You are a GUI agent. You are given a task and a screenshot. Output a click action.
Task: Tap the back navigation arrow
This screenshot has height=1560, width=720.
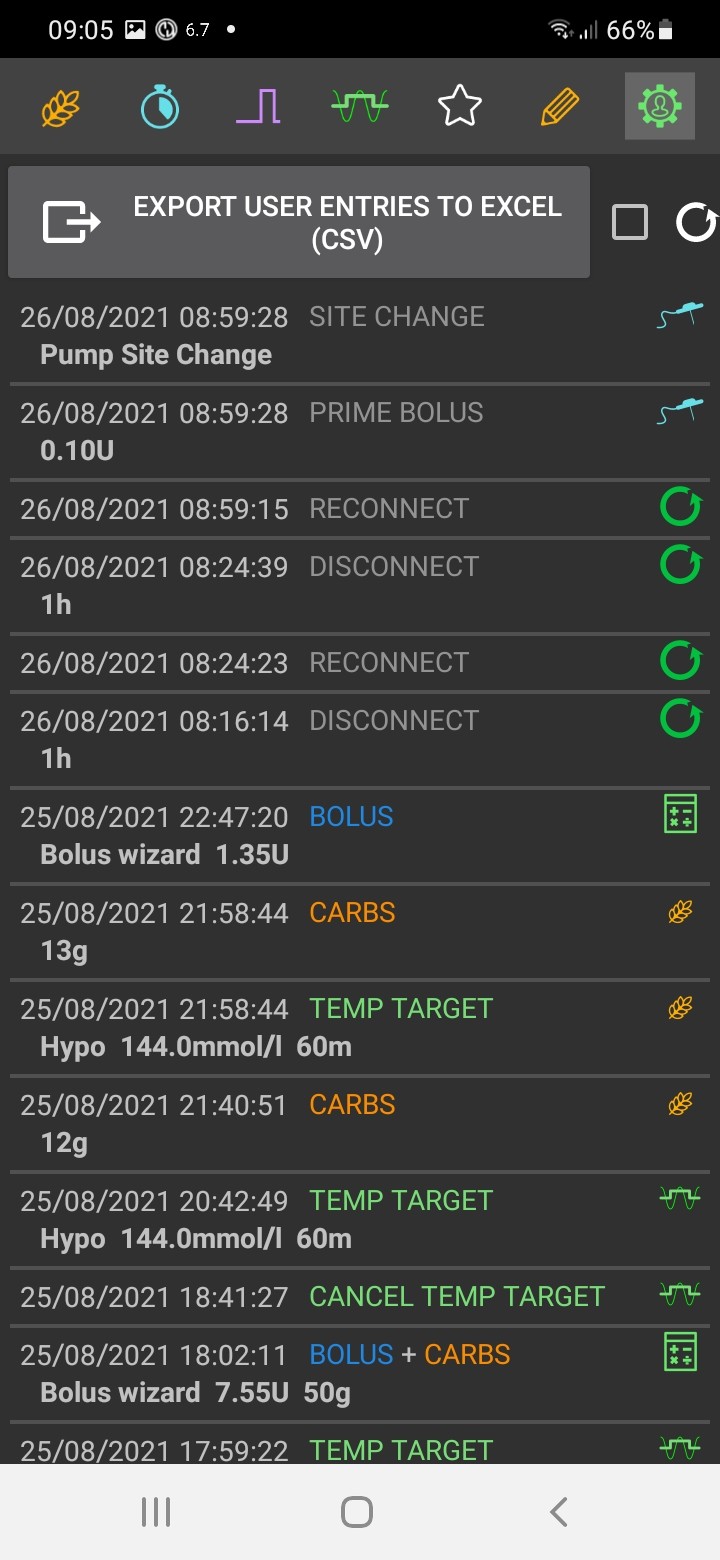coord(558,1512)
